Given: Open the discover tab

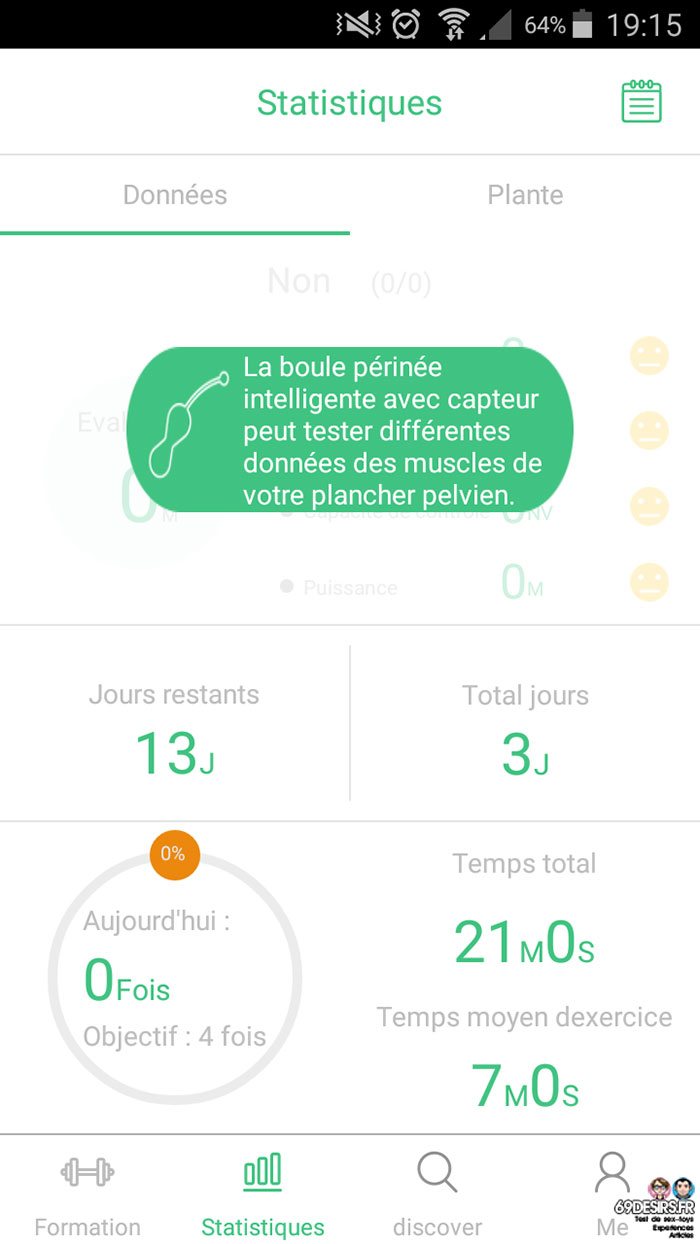Looking at the screenshot, I should 437,1194.
